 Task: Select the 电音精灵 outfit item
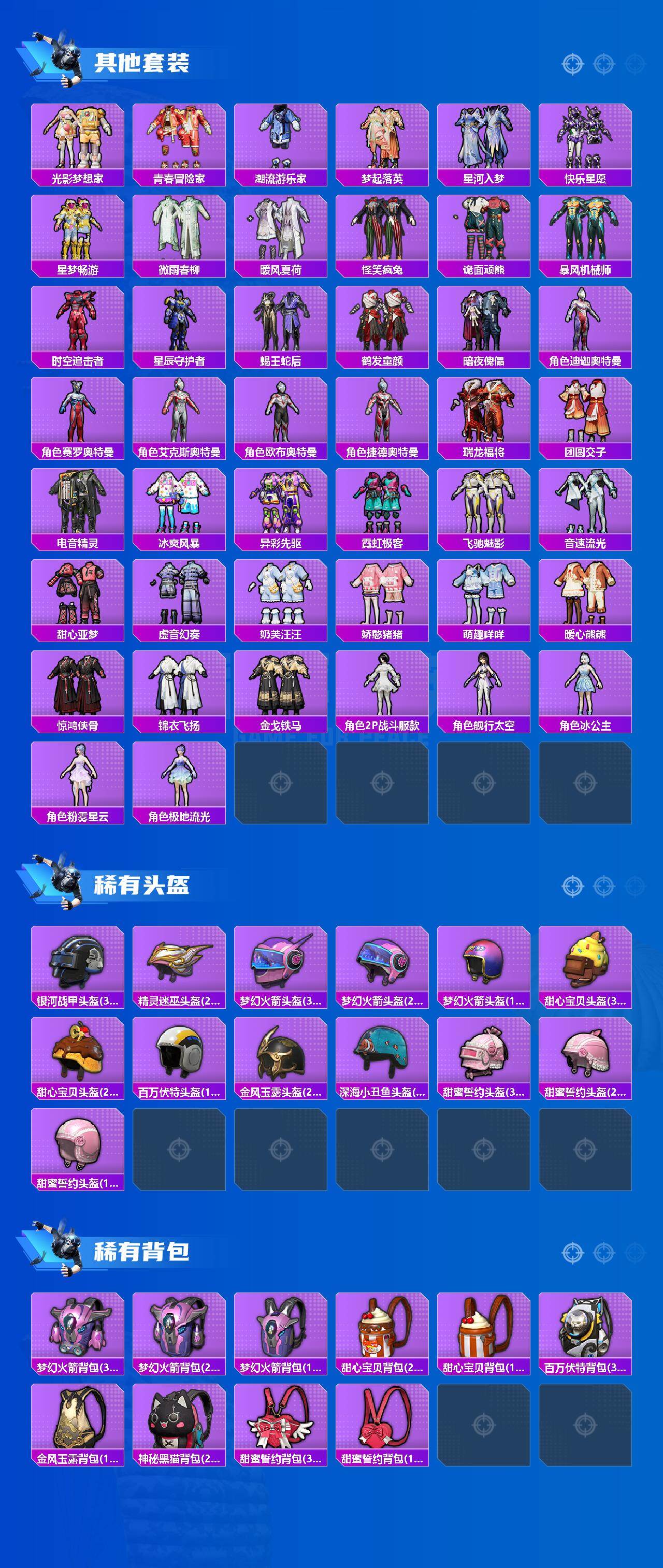click(78, 505)
